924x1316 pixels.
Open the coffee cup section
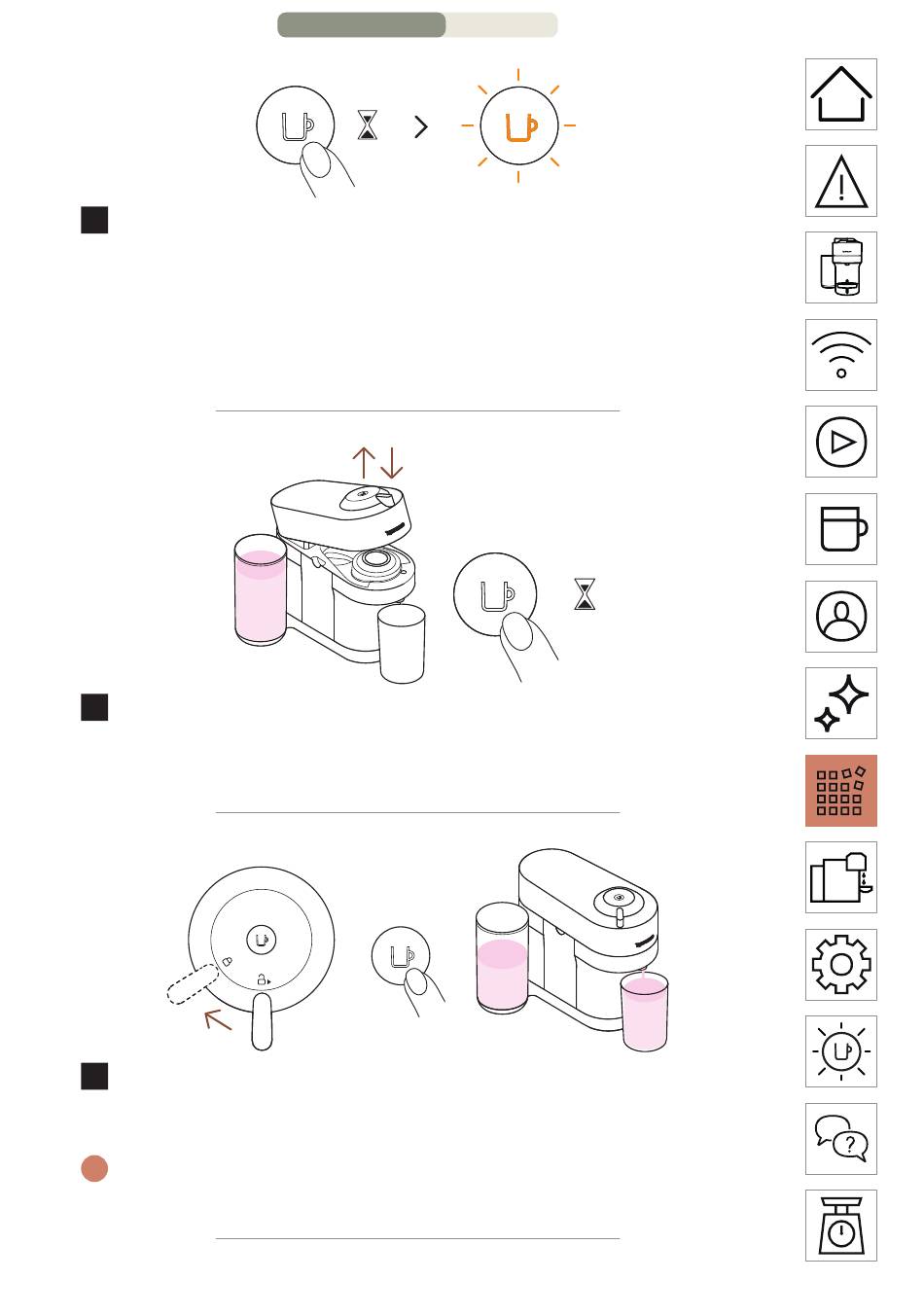click(841, 529)
